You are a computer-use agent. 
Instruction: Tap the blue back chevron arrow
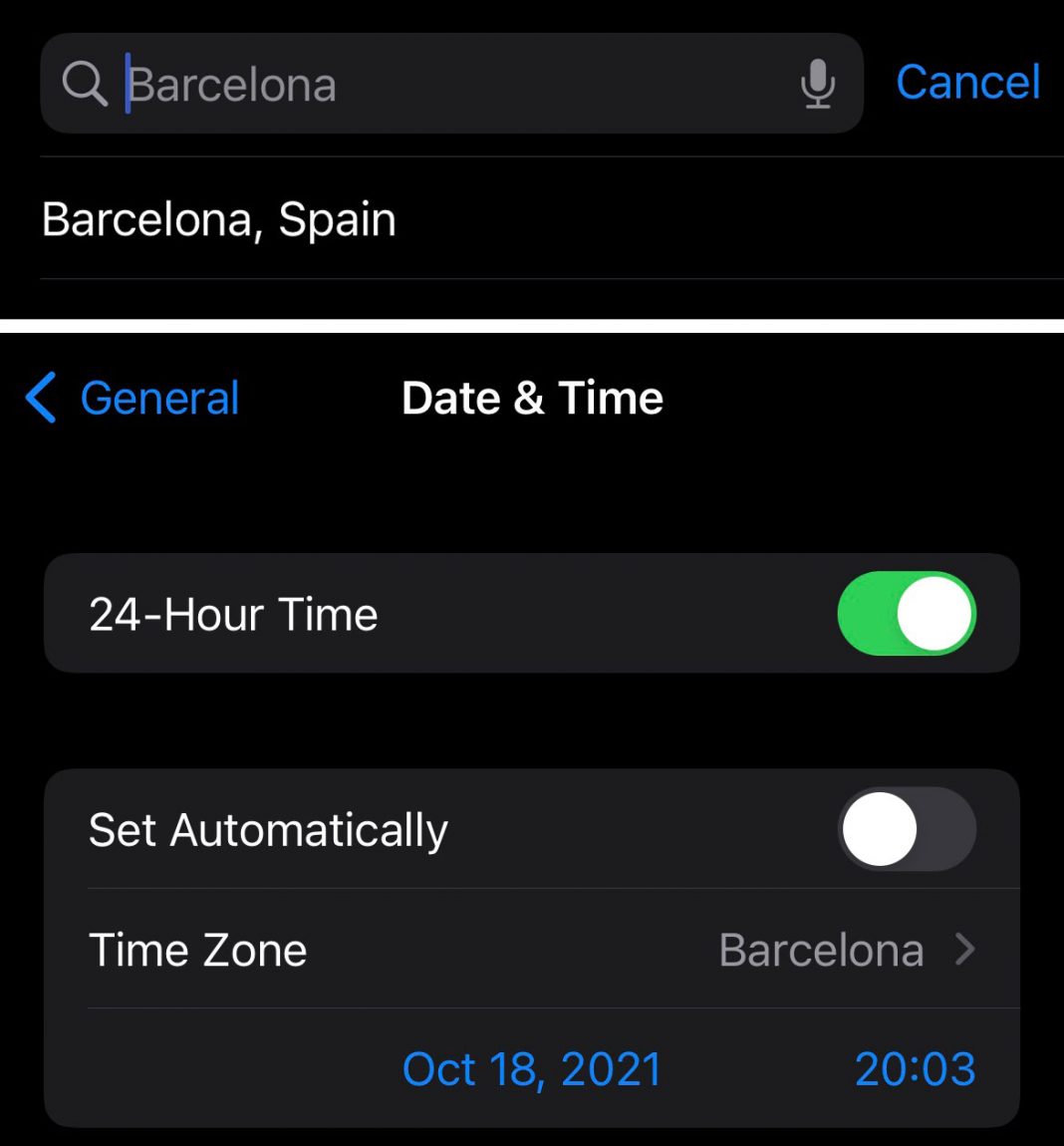(38, 397)
